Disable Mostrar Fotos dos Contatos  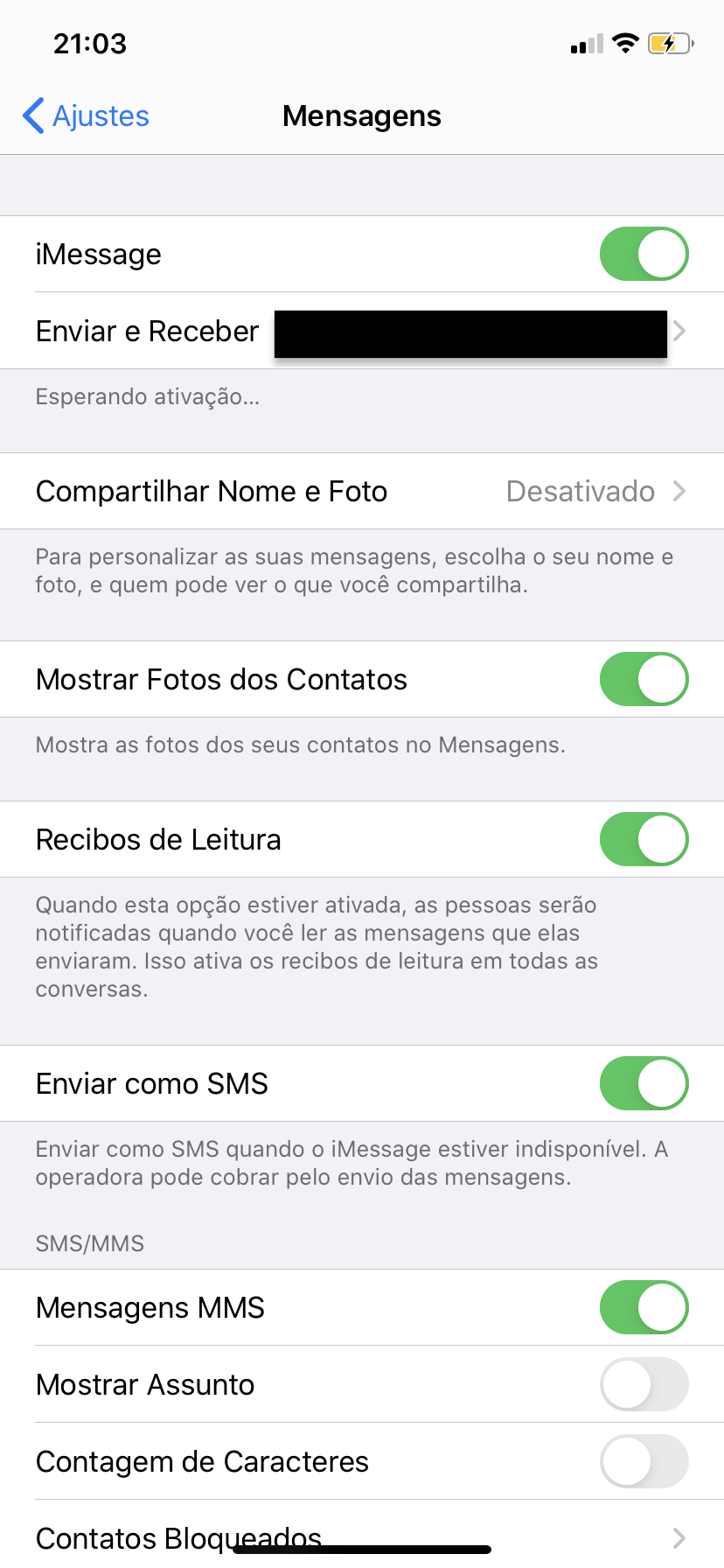[x=644, y=680]
